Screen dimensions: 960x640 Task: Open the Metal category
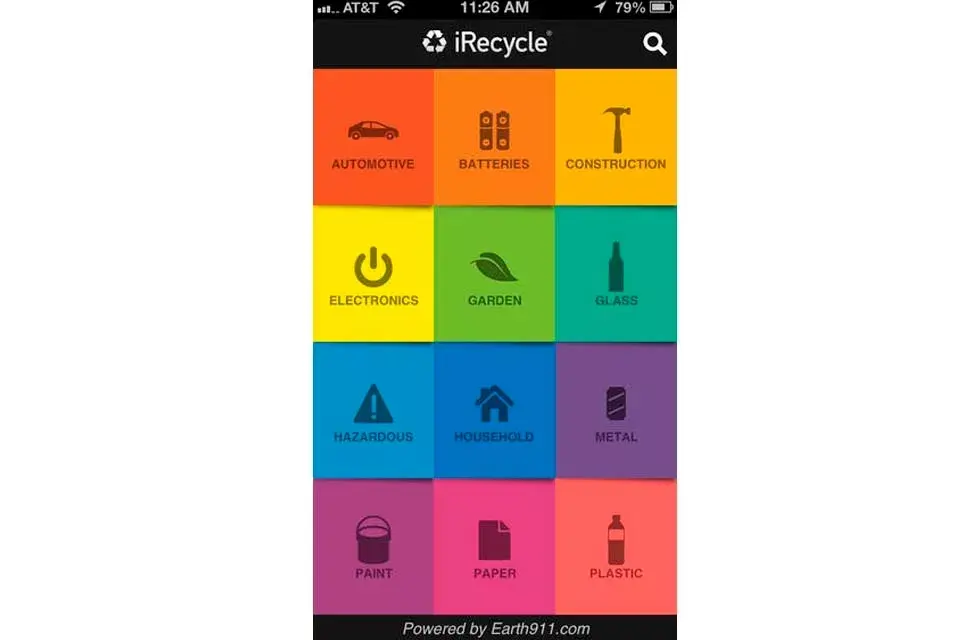tap(615, 411)
